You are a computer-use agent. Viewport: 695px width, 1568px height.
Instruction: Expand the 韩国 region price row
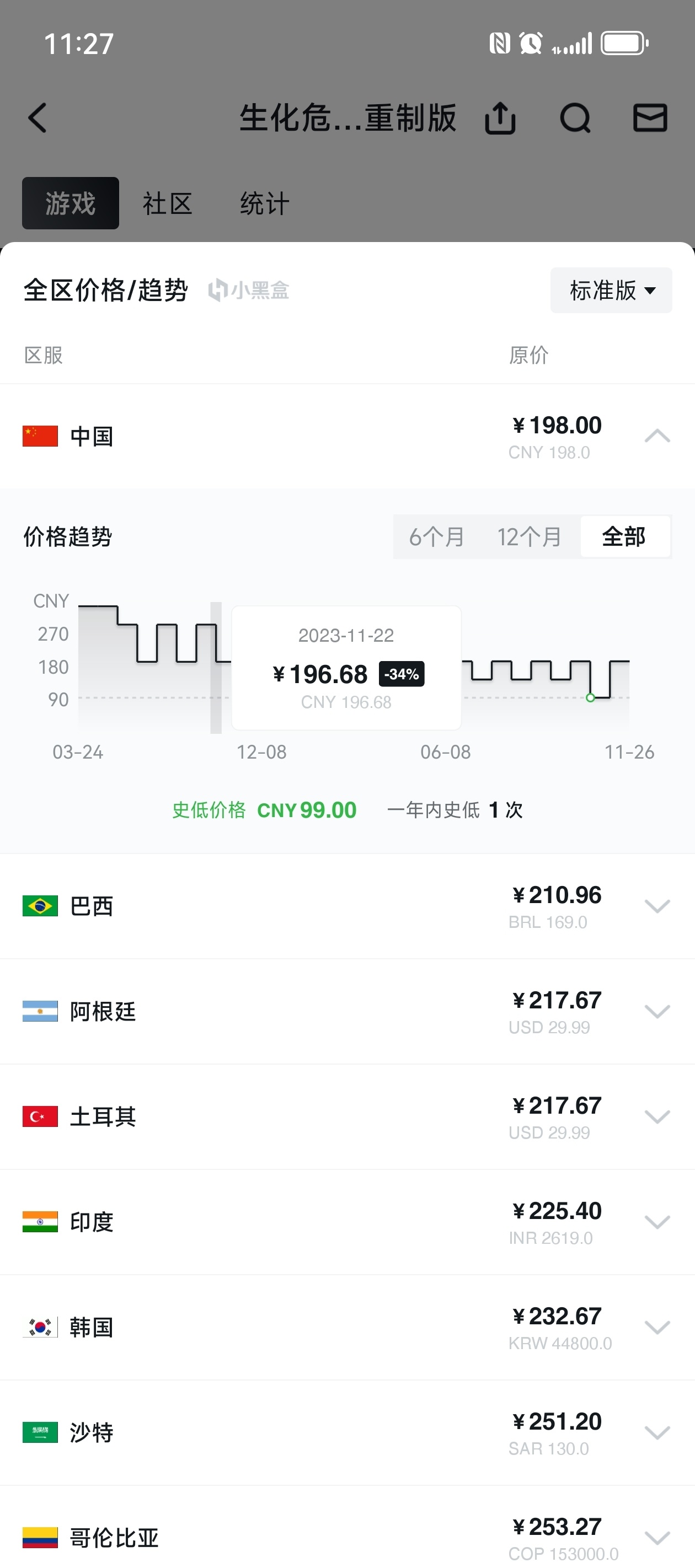pyautogui.click(x=656, y=1328)
